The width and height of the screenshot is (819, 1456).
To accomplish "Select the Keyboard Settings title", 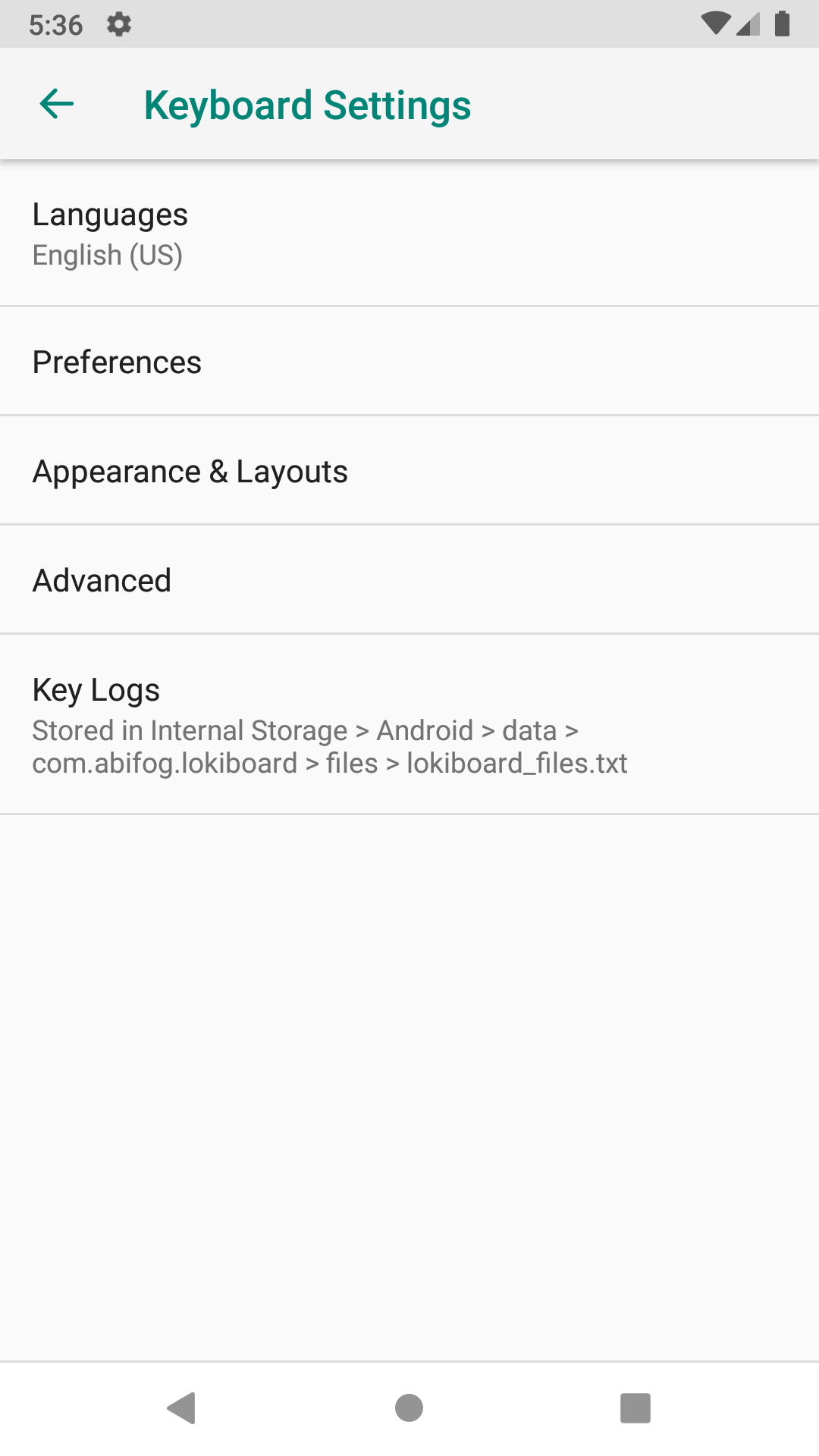I will [307, 104].
